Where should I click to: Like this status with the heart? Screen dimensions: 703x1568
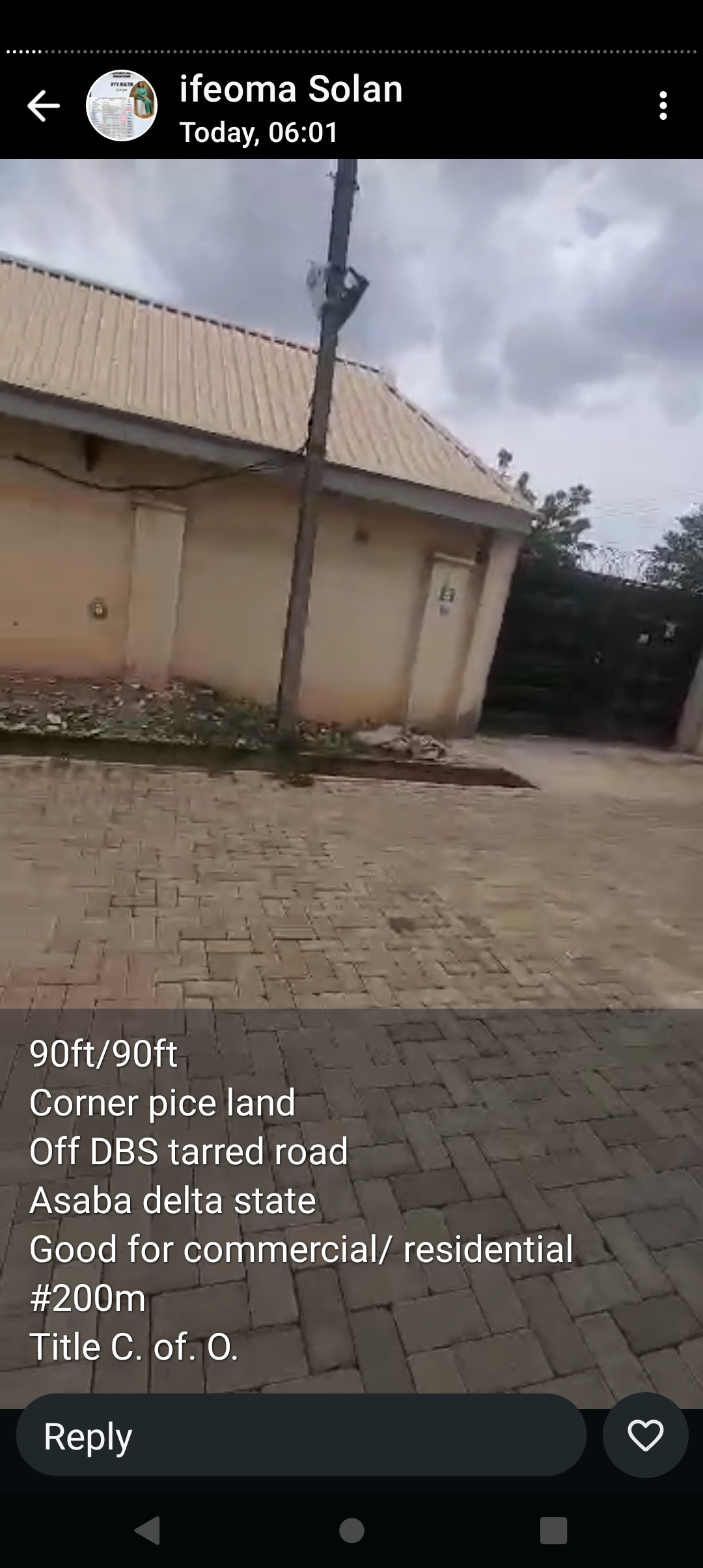pyautogui.click(x=645, y=1435)
